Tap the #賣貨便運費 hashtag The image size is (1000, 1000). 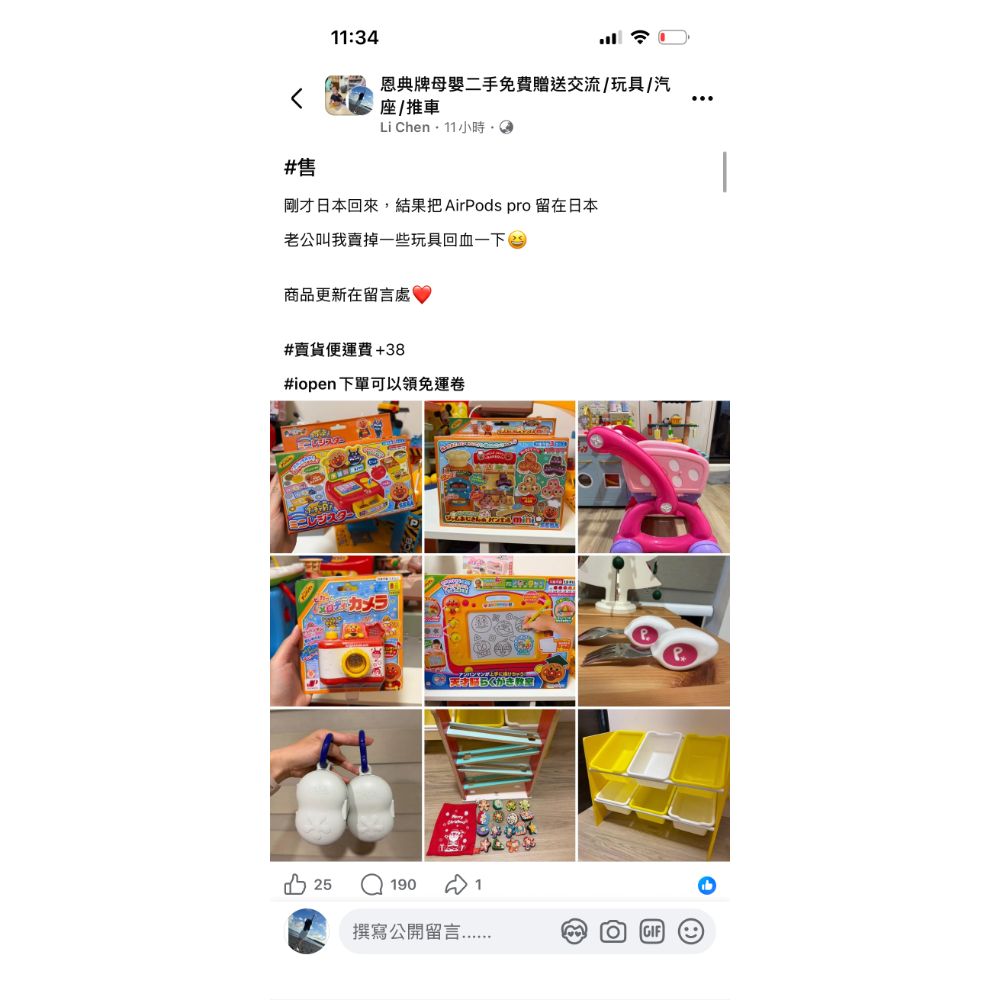pyautogui.click(x=328, y=350)
